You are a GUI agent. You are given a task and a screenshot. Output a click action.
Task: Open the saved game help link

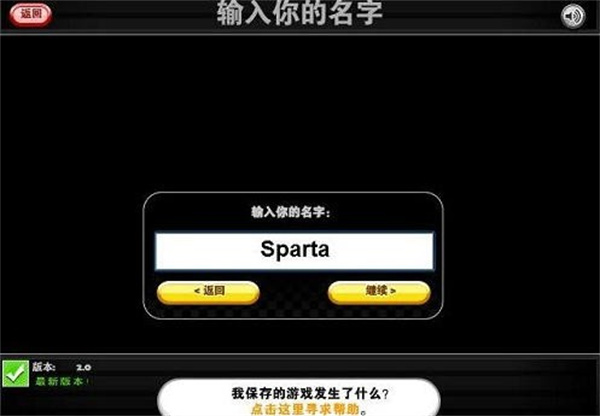300,409
